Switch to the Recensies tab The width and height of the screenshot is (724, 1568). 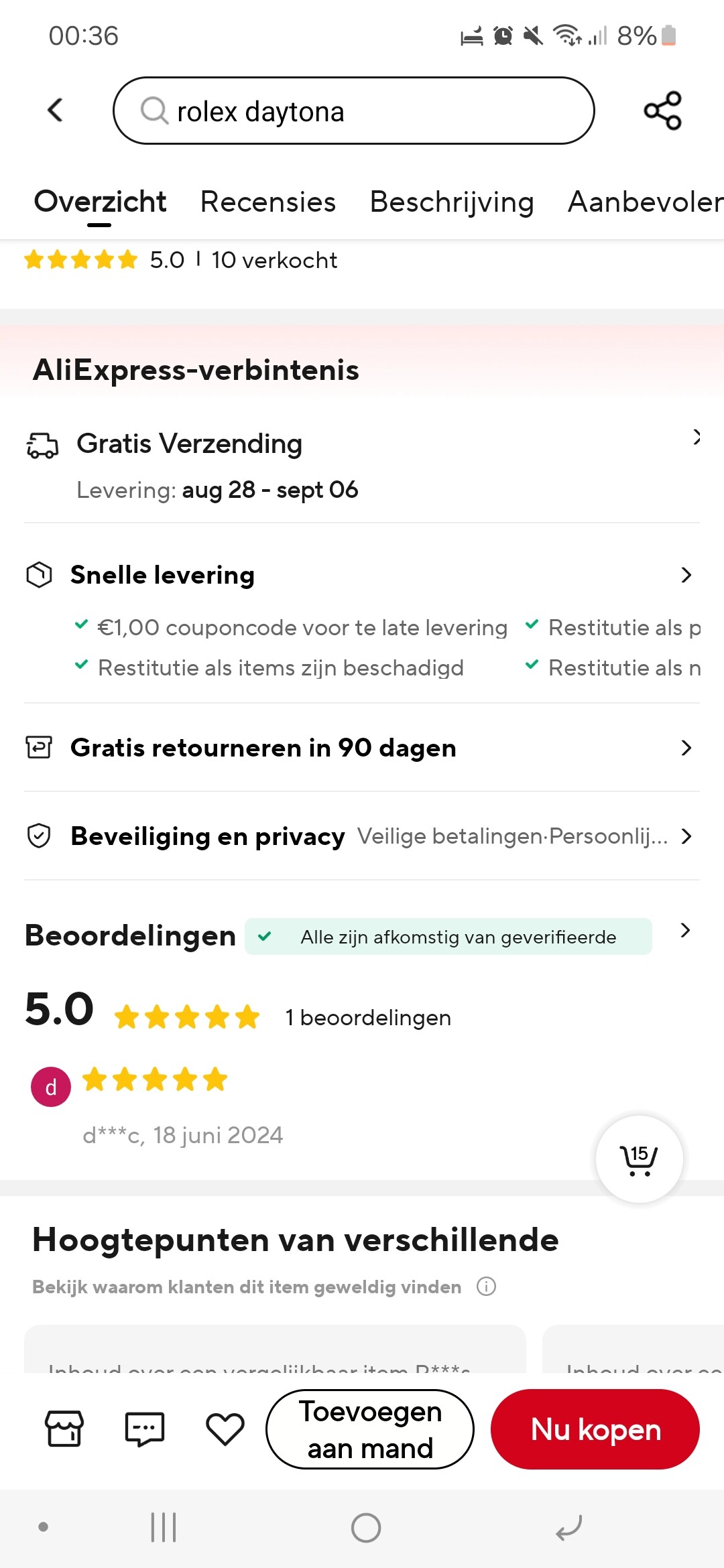pyautogui.click(x=268, y=202)
